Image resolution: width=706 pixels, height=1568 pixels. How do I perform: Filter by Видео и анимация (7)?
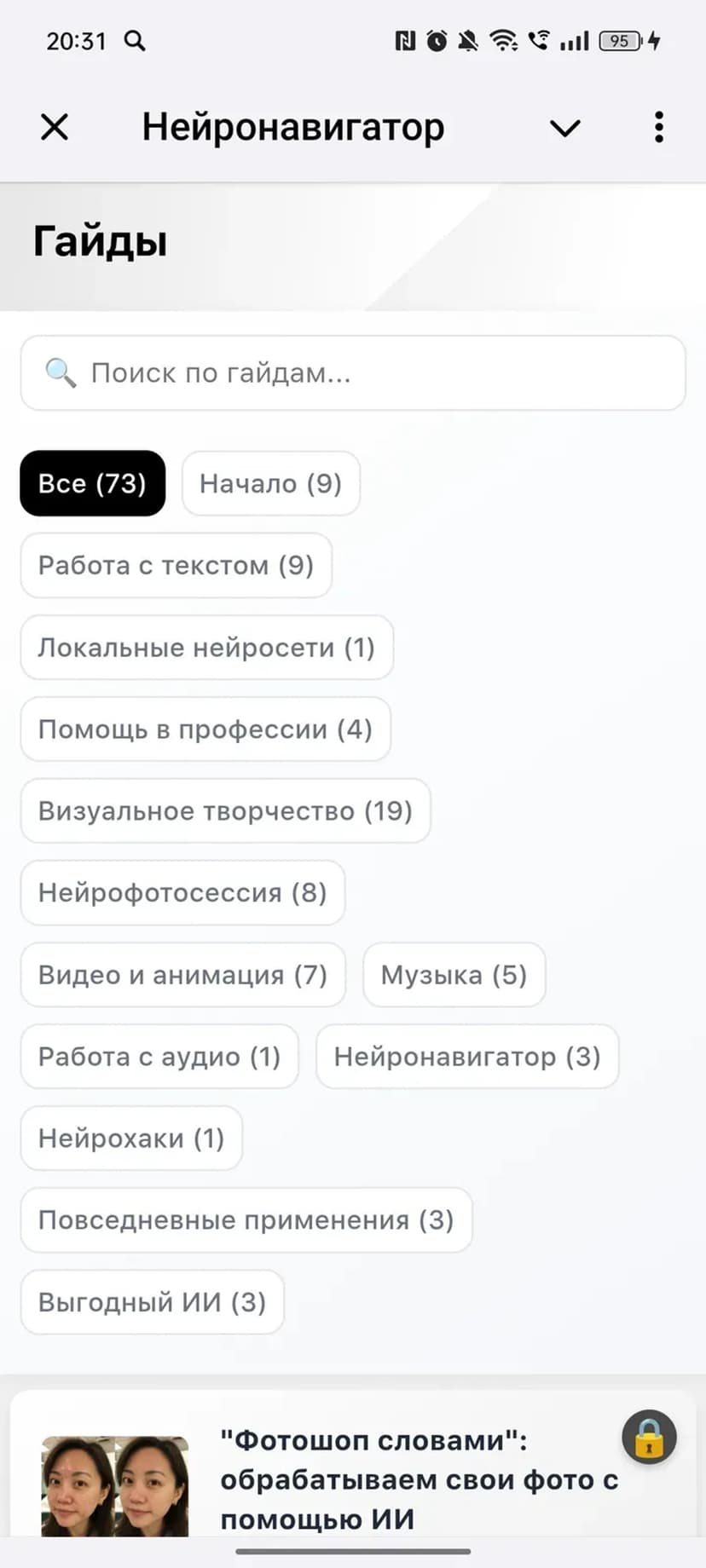click(182, 974)
